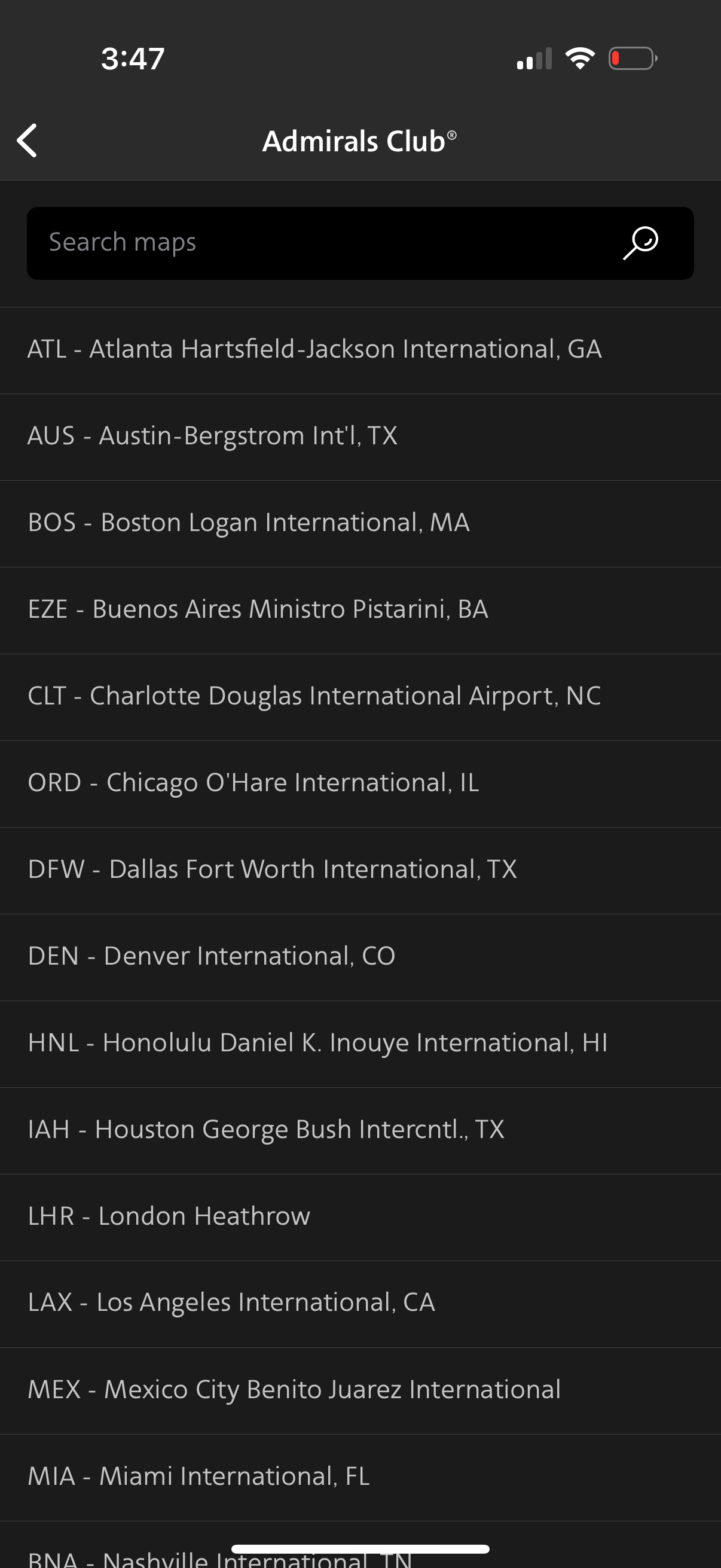Open DEN Denver International listing
721x1568 pixels.
[x=212, y=956]
